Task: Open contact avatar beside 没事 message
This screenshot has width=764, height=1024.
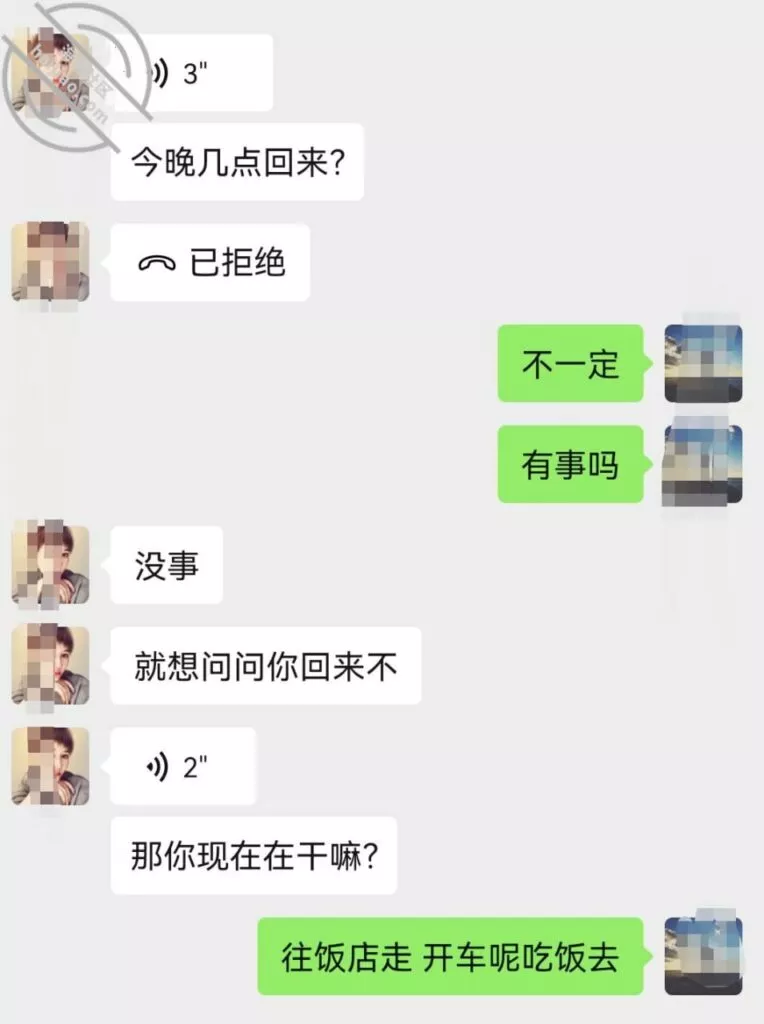Action: click(50, 565)
